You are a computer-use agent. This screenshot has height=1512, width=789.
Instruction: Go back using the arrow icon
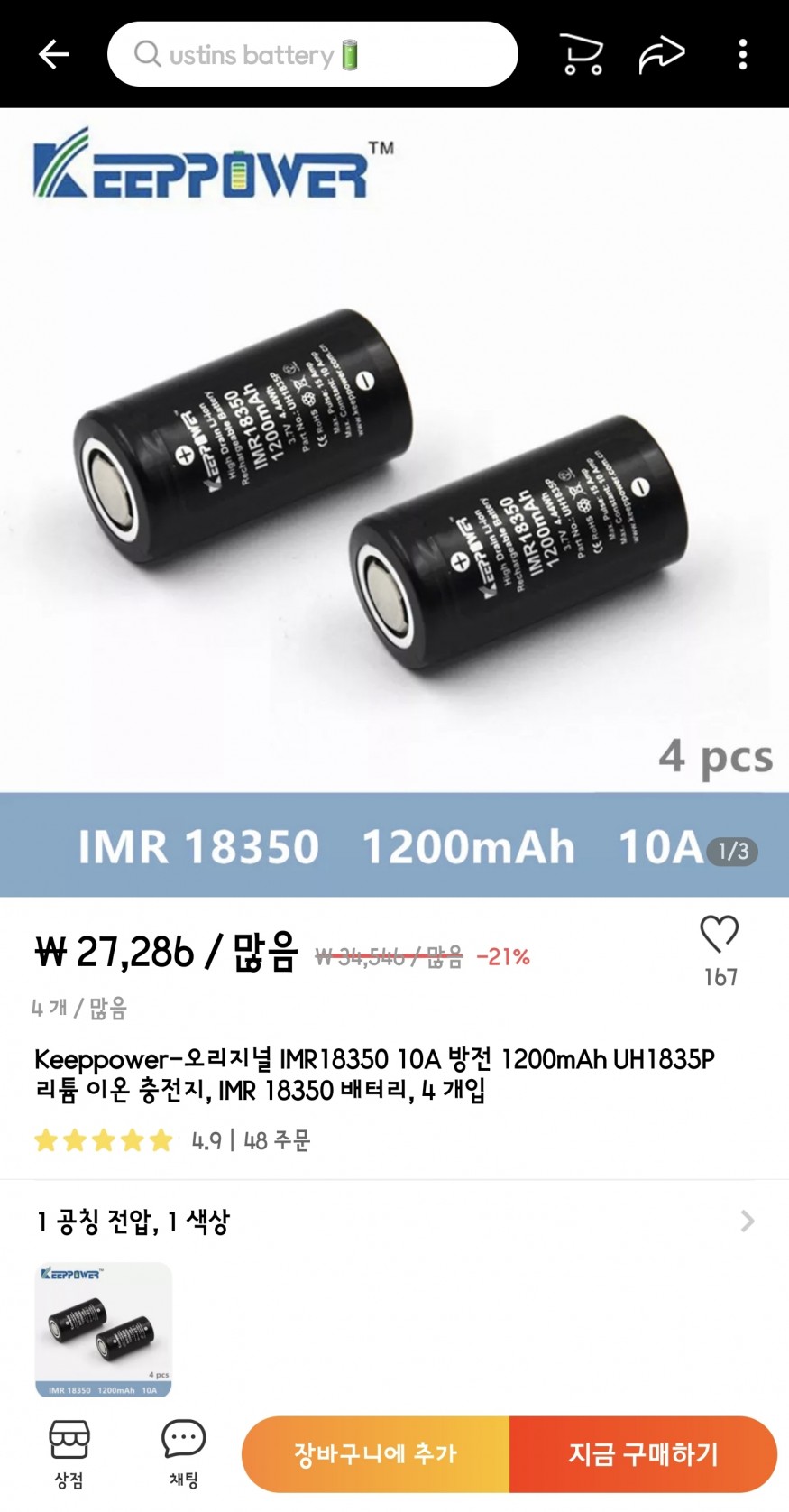53,55
